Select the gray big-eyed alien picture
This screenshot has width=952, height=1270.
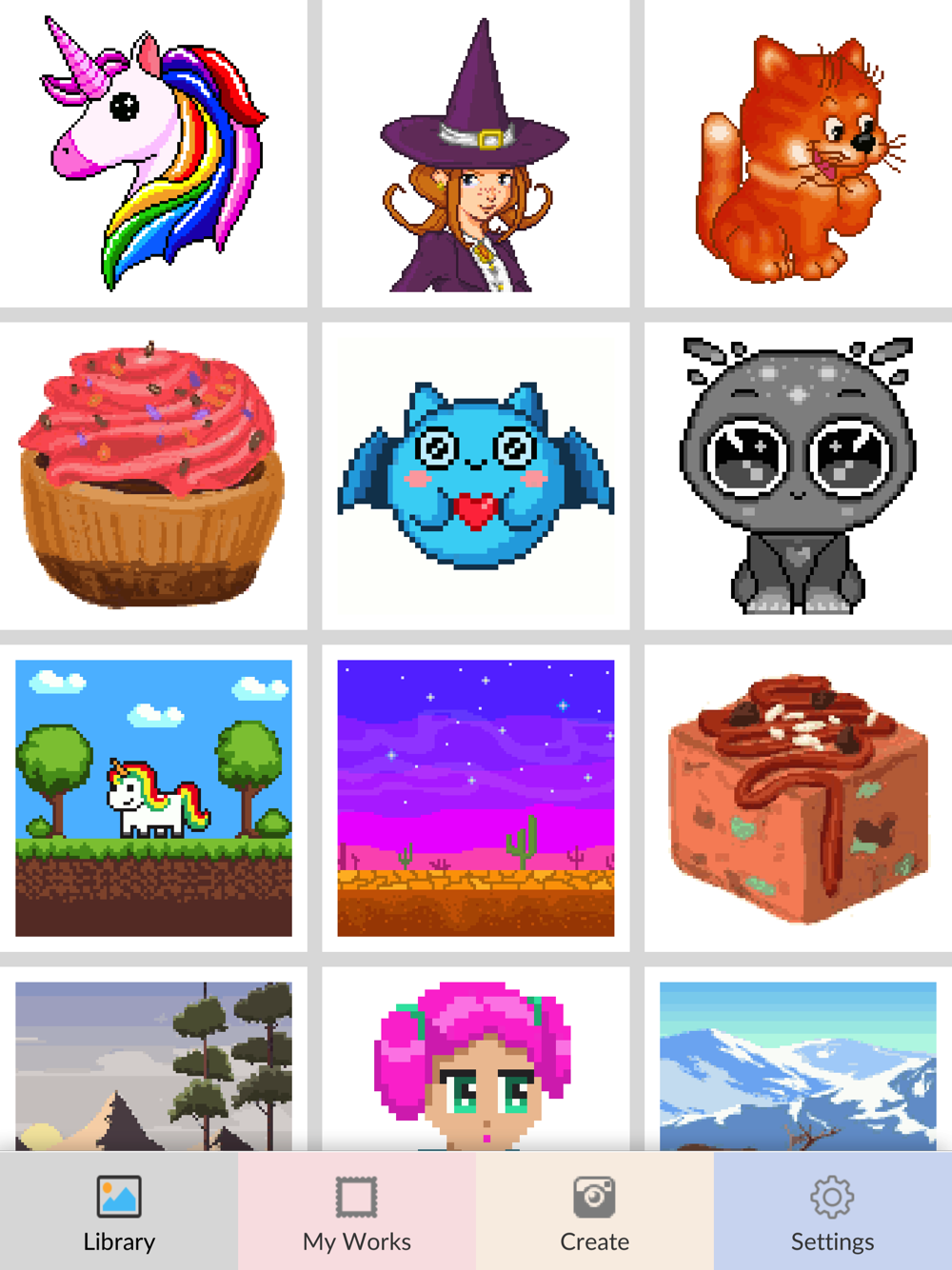tap(799, 476)
